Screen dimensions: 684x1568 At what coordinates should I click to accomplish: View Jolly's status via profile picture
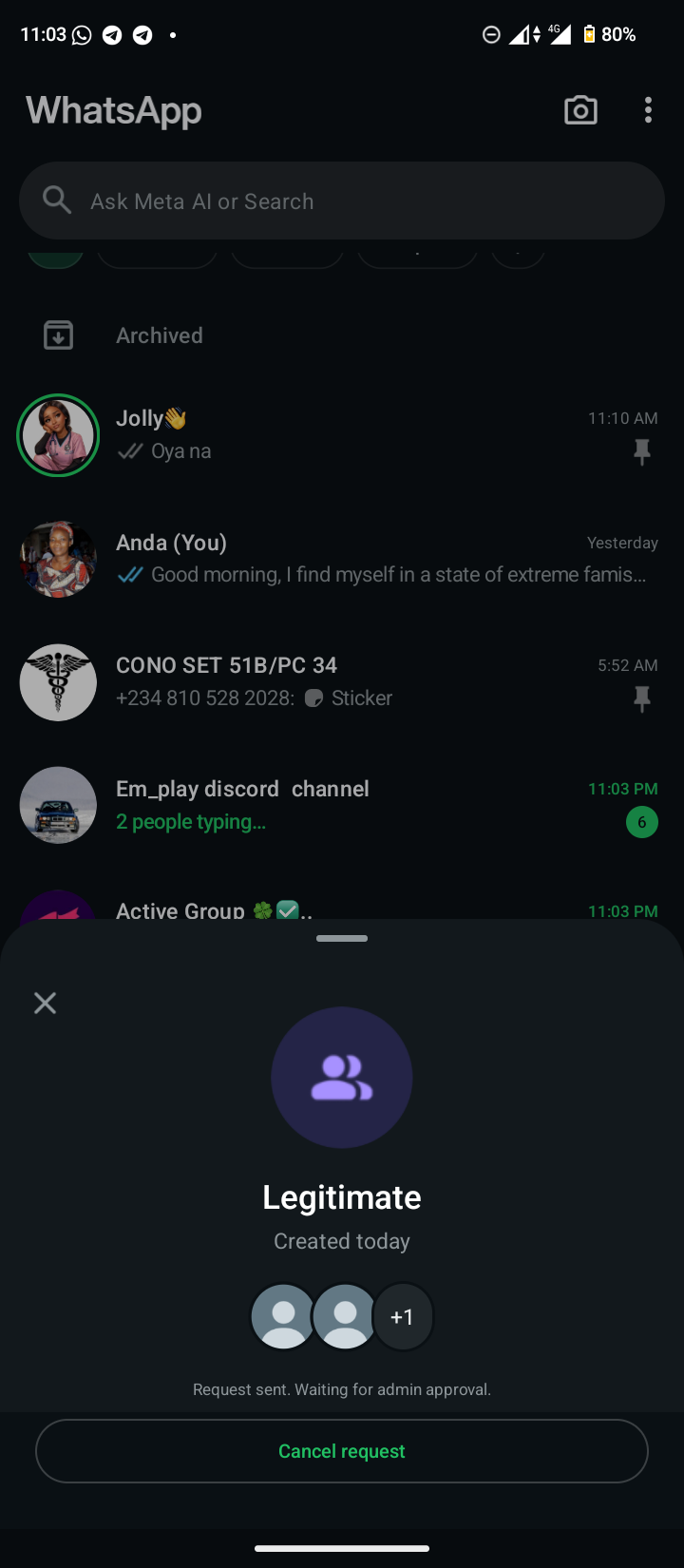58,435
